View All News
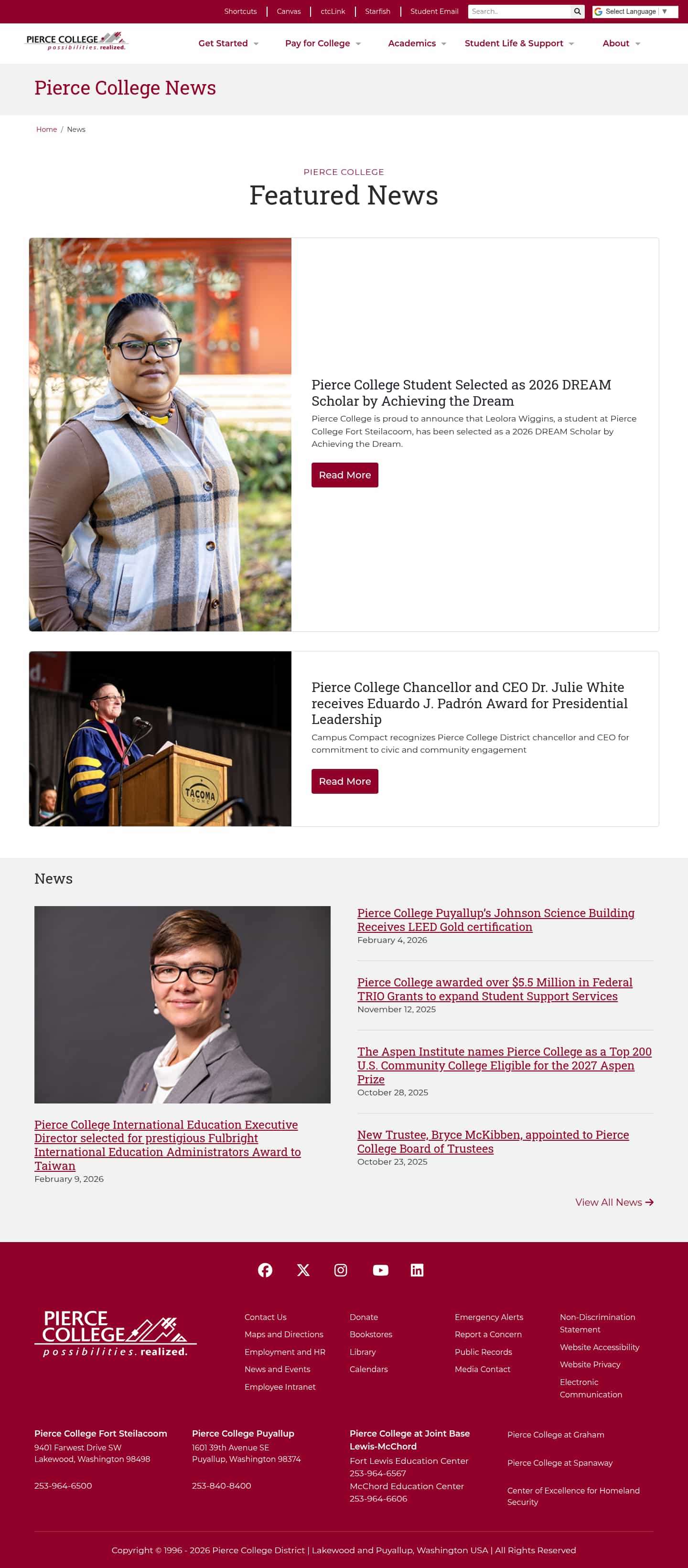Image resolution: width=688 pixels, height=1568 pixels. 614,1201
